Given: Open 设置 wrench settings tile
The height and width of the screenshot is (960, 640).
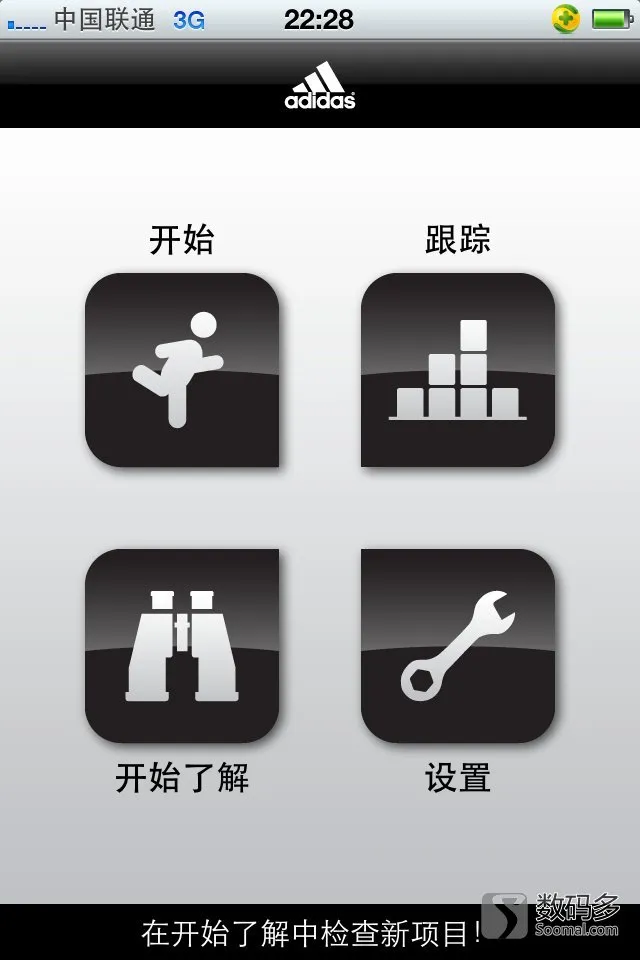Looking at the screenshot, I should [x=457, y=645].
